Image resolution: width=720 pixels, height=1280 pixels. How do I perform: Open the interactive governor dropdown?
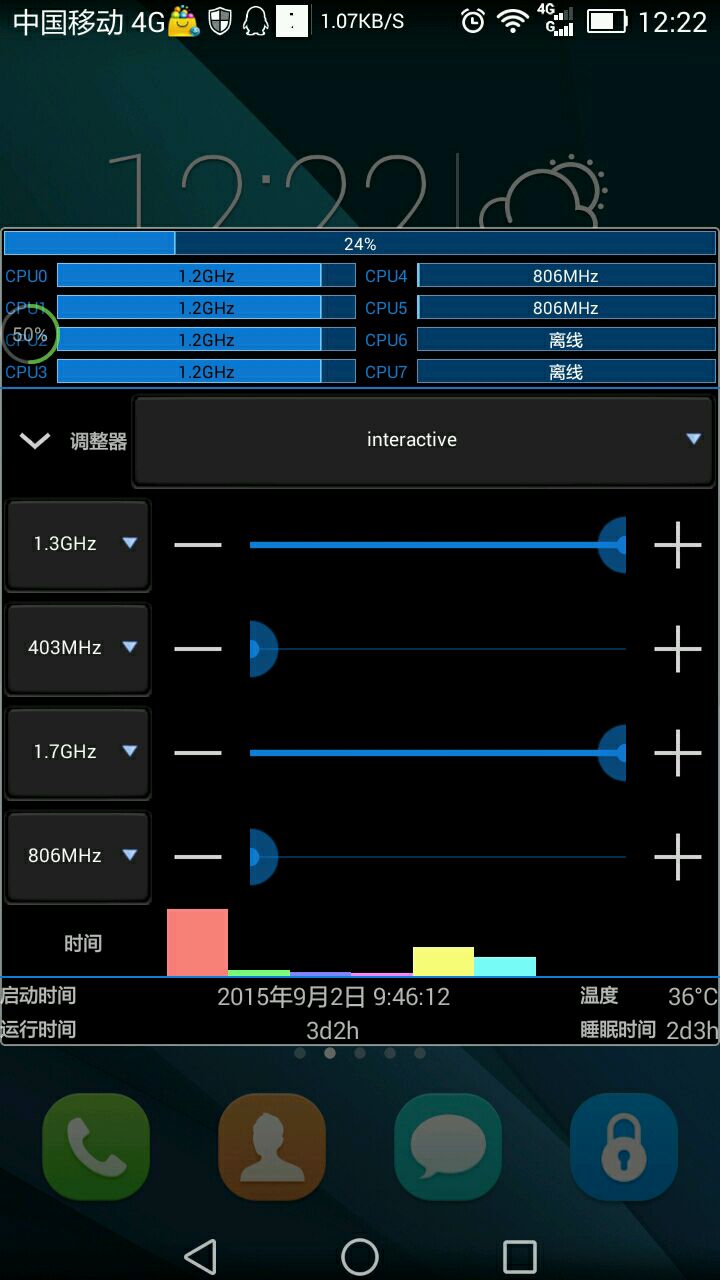[x=425, y=440]
